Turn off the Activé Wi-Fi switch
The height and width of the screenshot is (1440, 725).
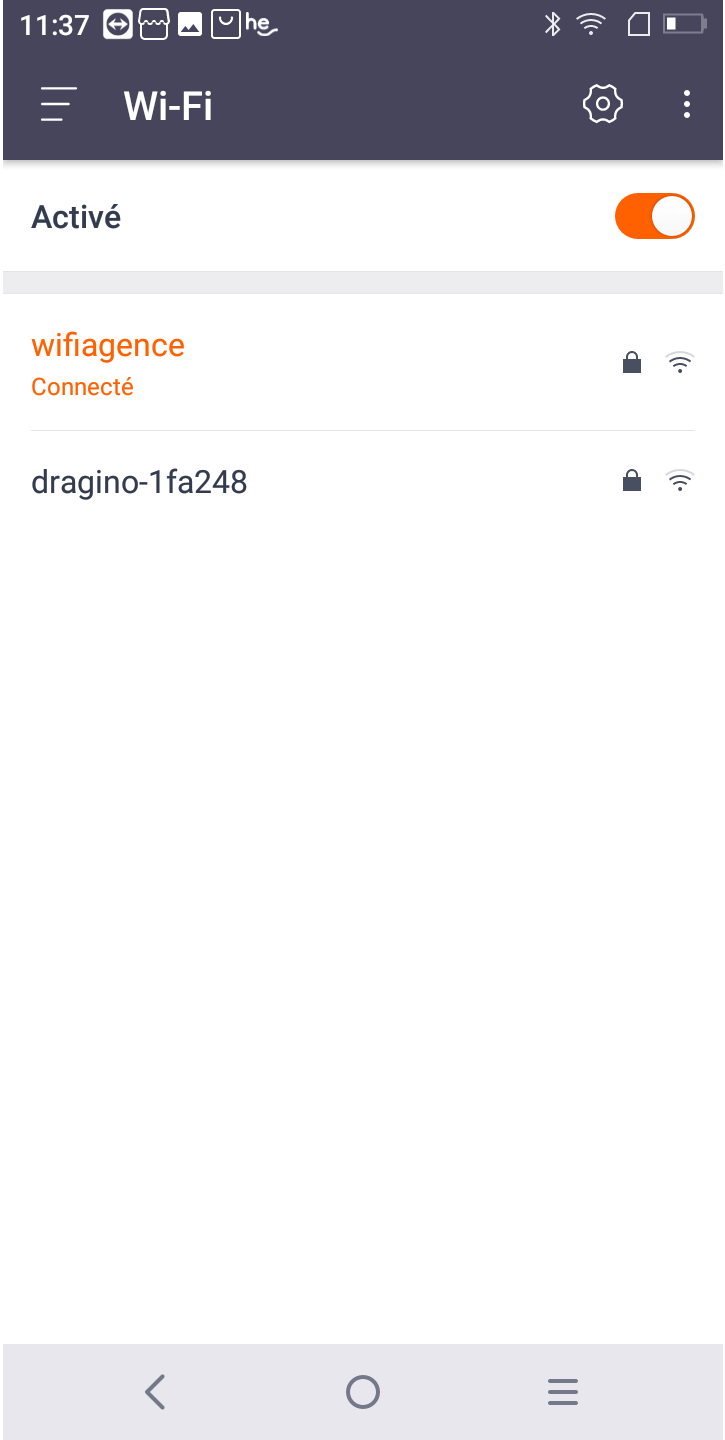(655, 216)
